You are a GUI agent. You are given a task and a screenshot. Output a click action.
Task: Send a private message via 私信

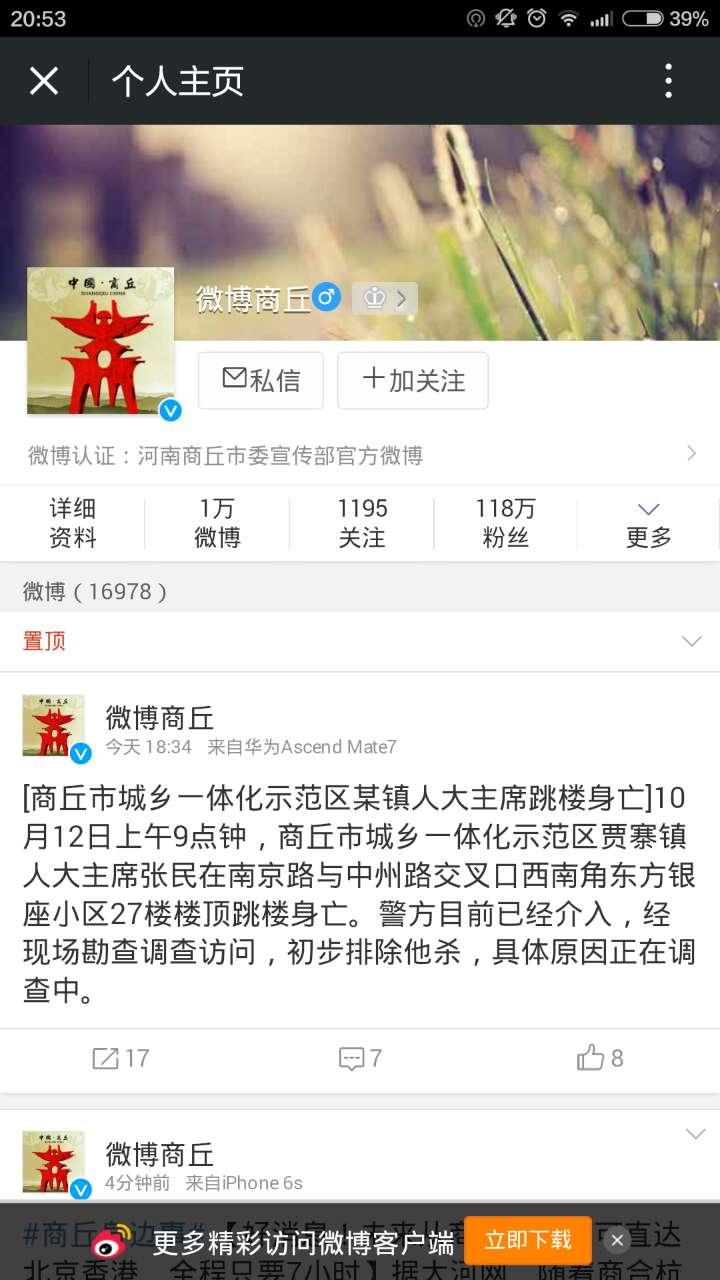[261, 380]
